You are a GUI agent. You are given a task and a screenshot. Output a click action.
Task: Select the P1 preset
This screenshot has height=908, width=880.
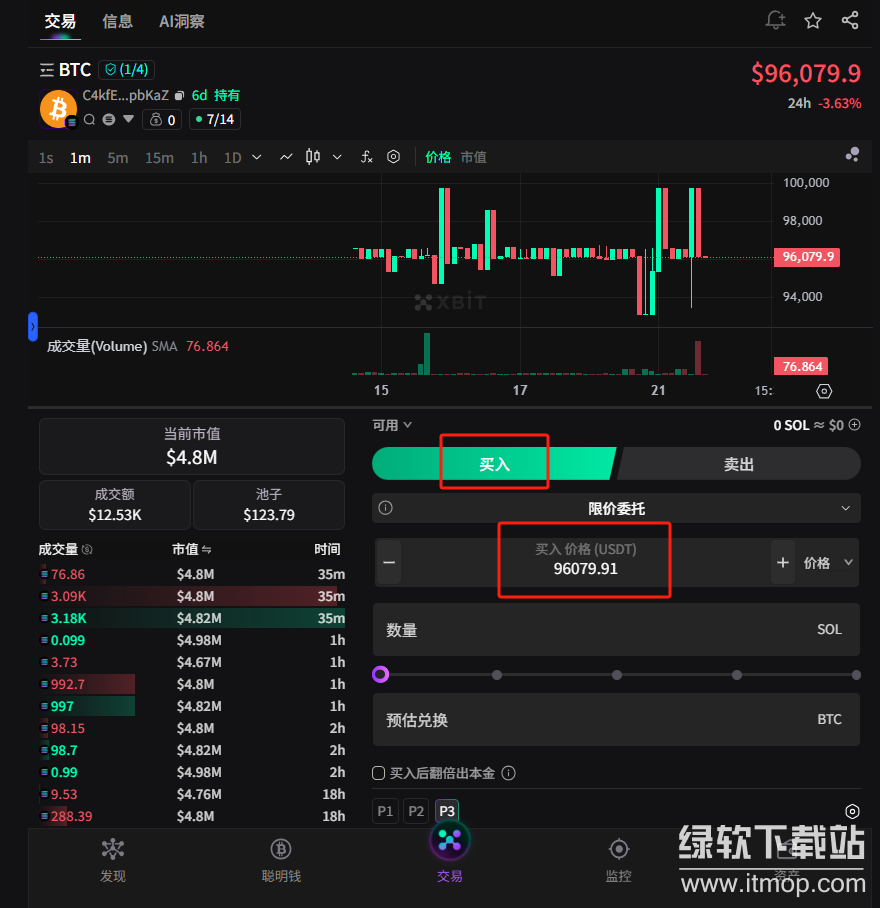tap(385, 811)
